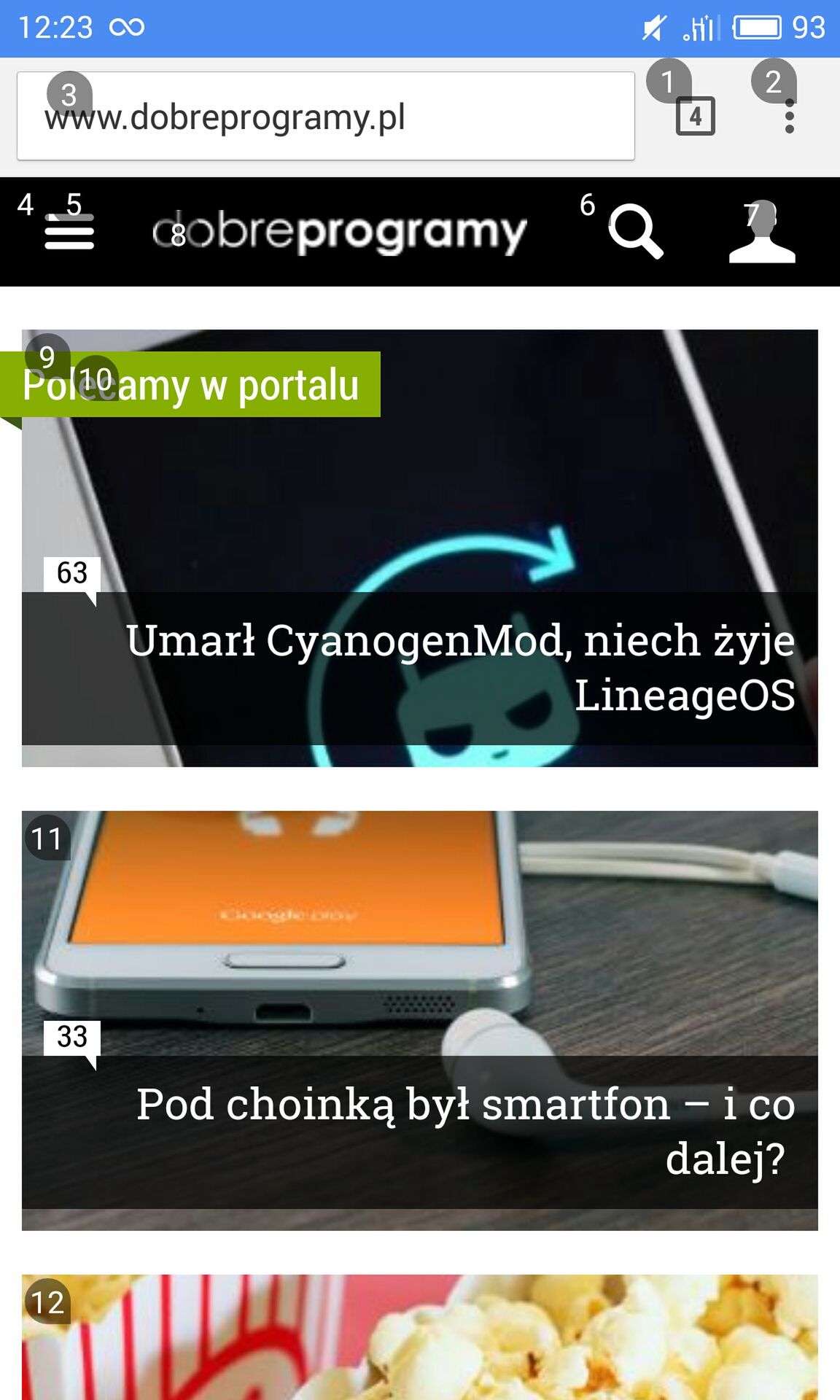Open the site hamburger menu

point(69,232)
